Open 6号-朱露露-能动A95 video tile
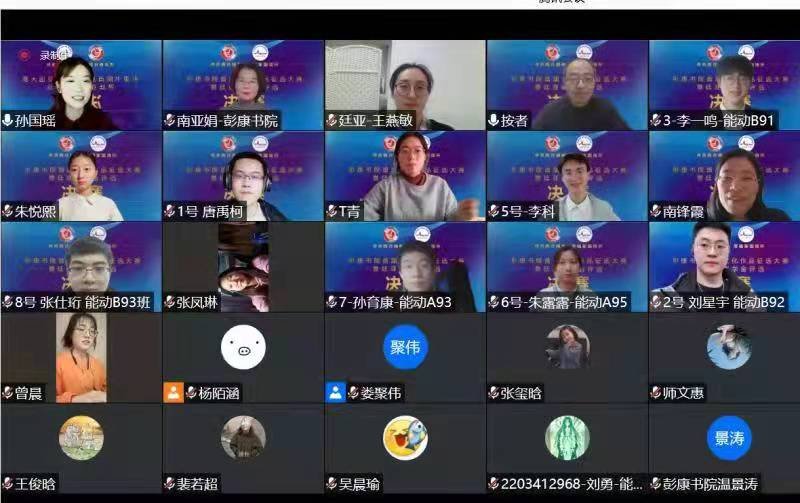The width and height of the screenshot is (800, 503). 567,266
